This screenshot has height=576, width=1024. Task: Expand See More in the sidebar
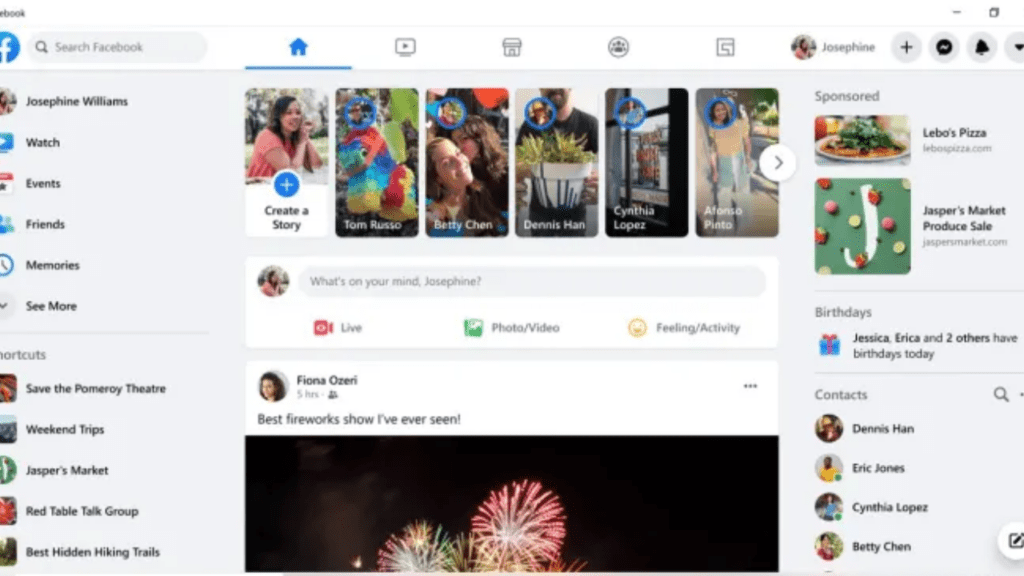pos(50,306)
